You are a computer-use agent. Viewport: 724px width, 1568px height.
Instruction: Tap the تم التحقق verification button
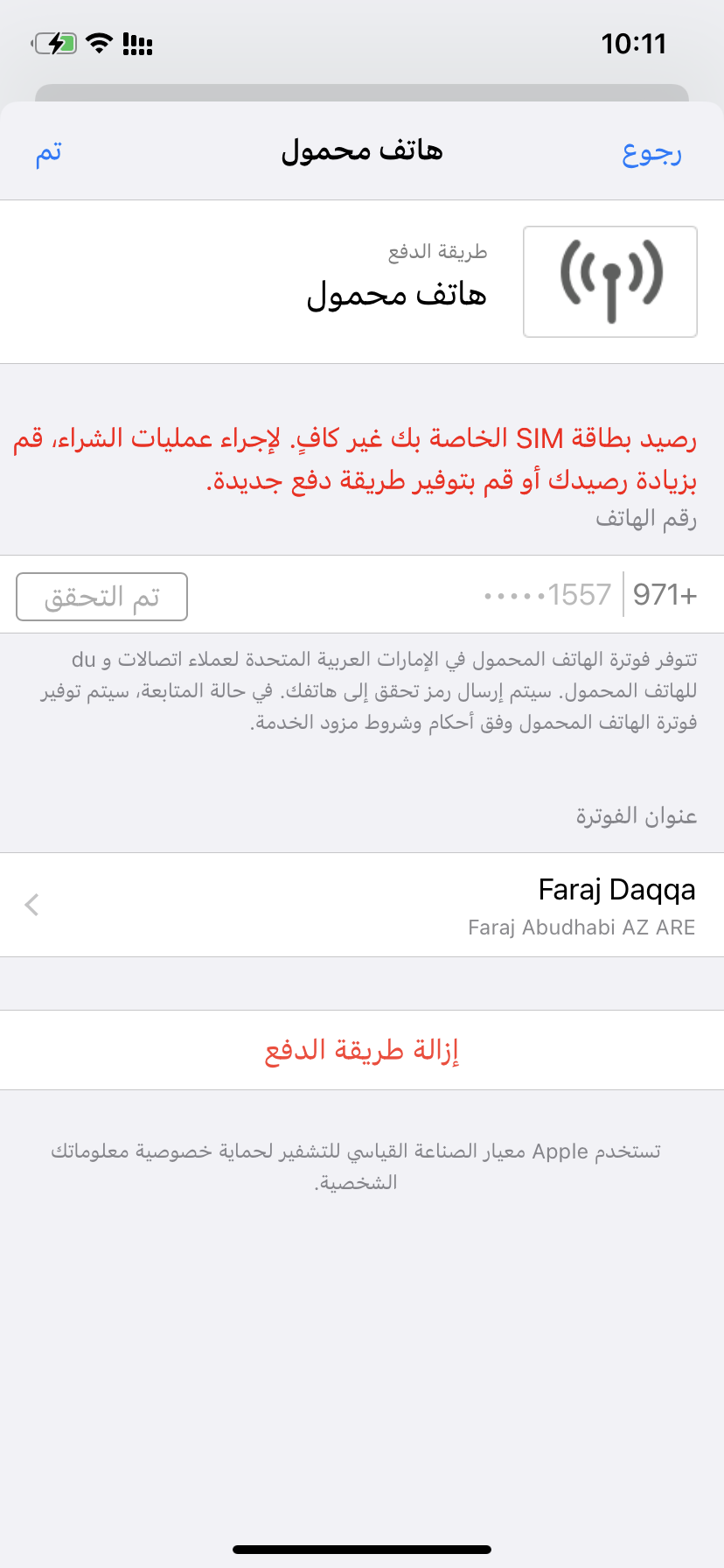coord(101,597)
